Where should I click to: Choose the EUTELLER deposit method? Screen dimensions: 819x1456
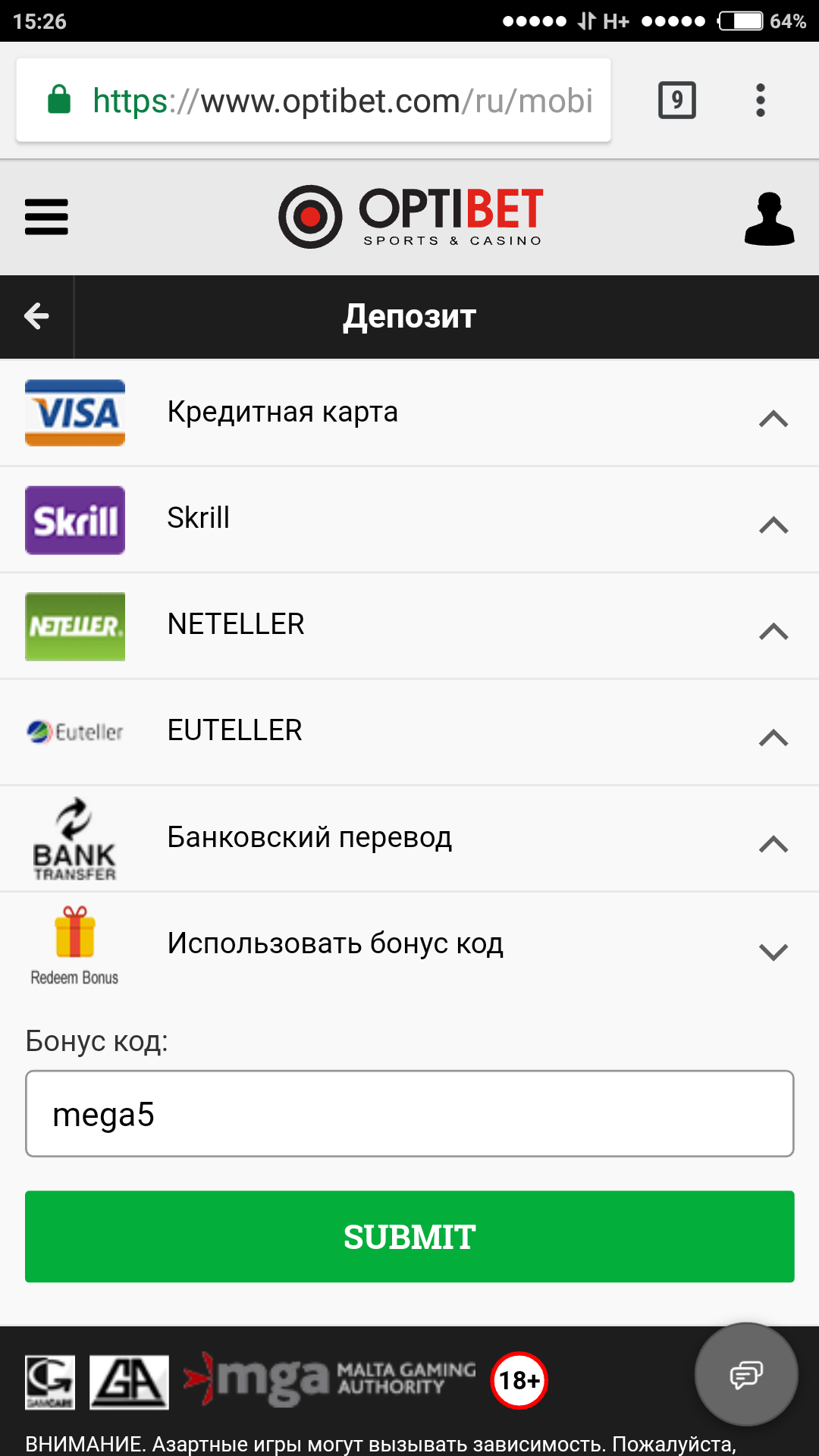point(409,732)
